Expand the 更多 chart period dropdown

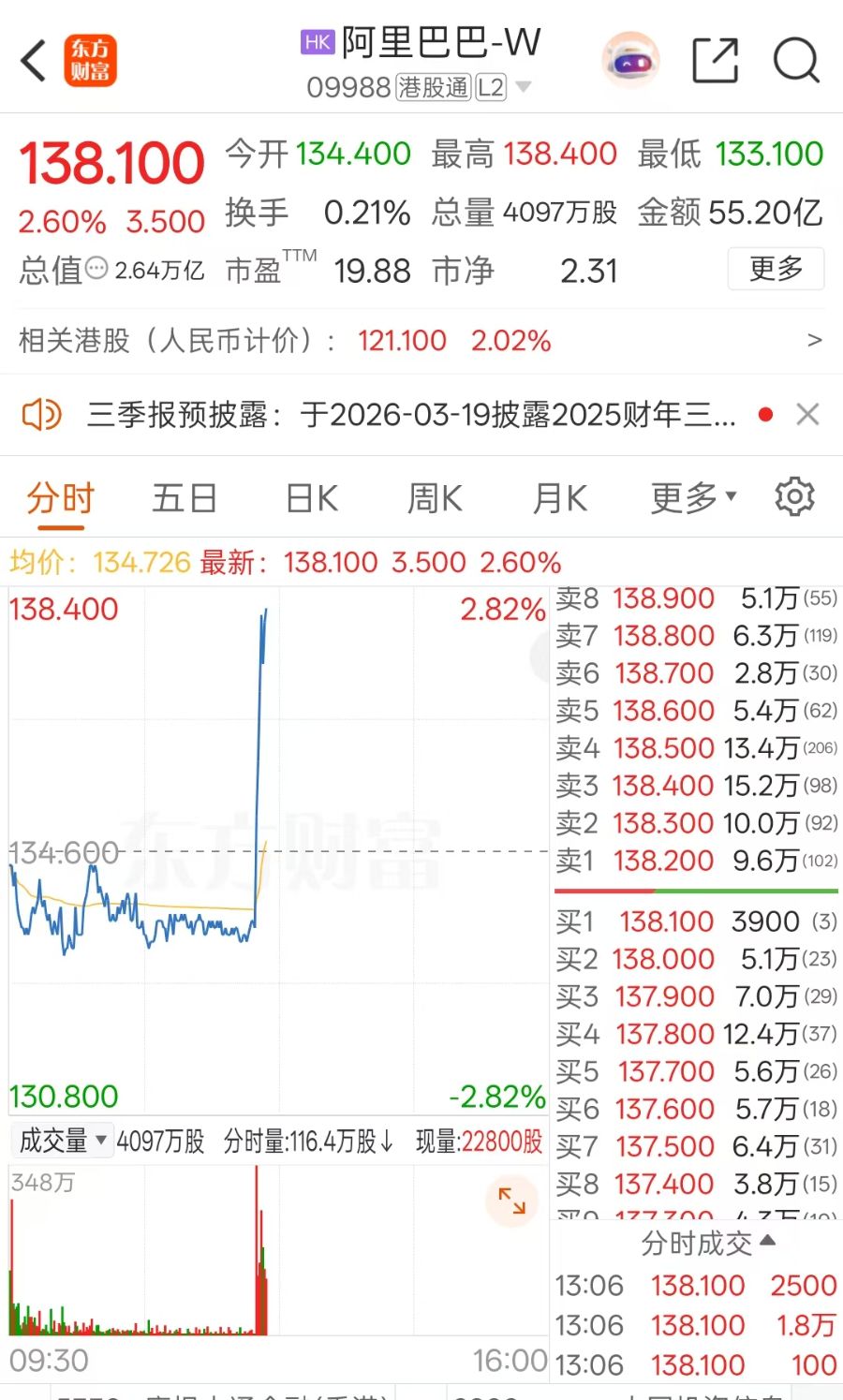coord(693,497)
